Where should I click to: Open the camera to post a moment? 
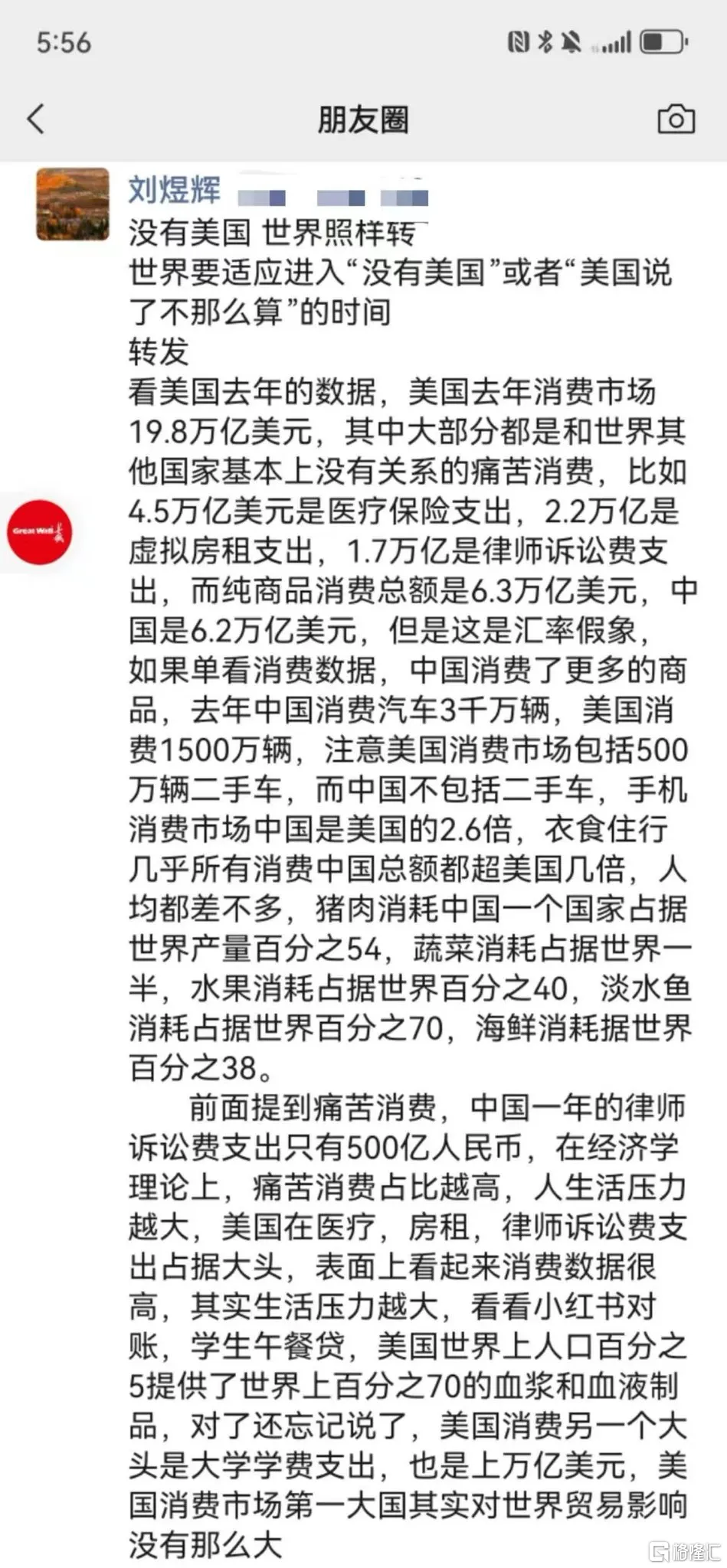pos(676,119)
